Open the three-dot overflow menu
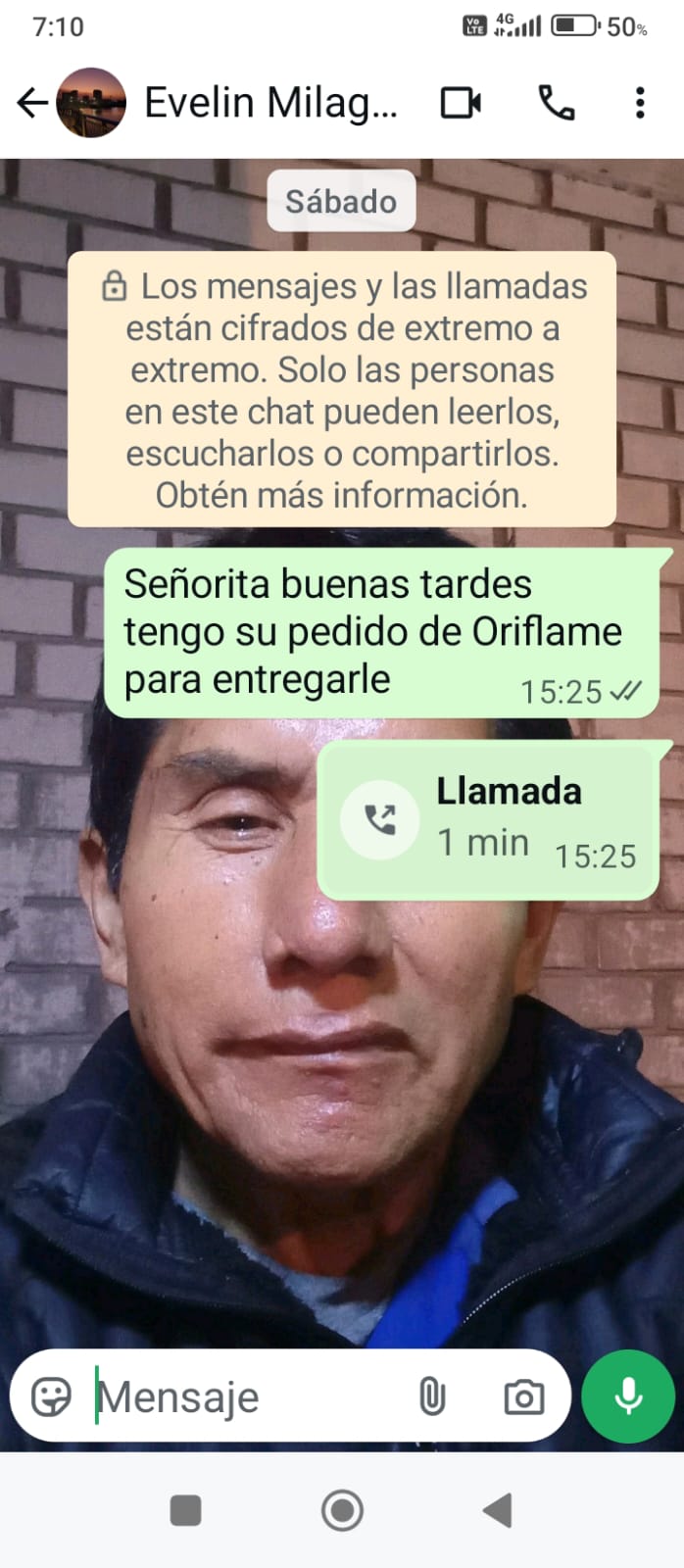This screenshot has height=1568, width=684. pos(640,103)
